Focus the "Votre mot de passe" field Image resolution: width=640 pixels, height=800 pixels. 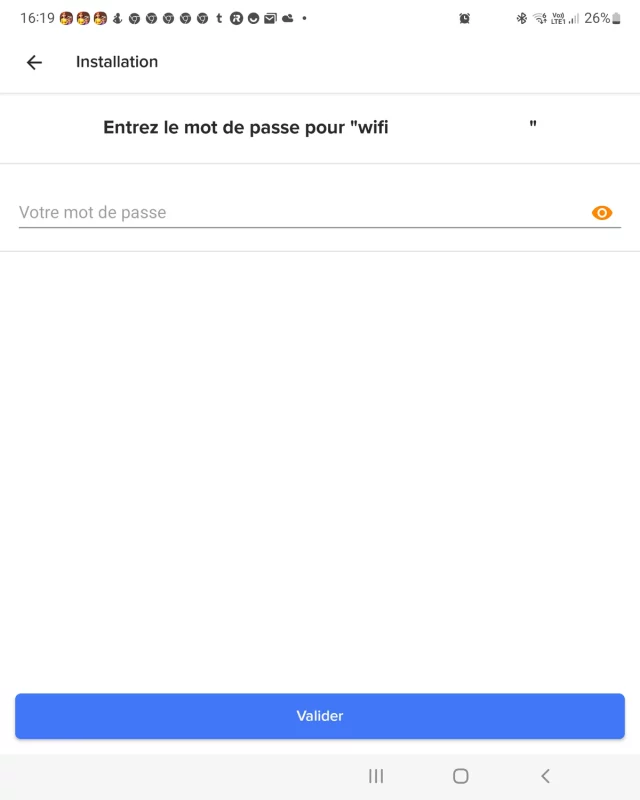pyautogui.click(x=300, y=212)
